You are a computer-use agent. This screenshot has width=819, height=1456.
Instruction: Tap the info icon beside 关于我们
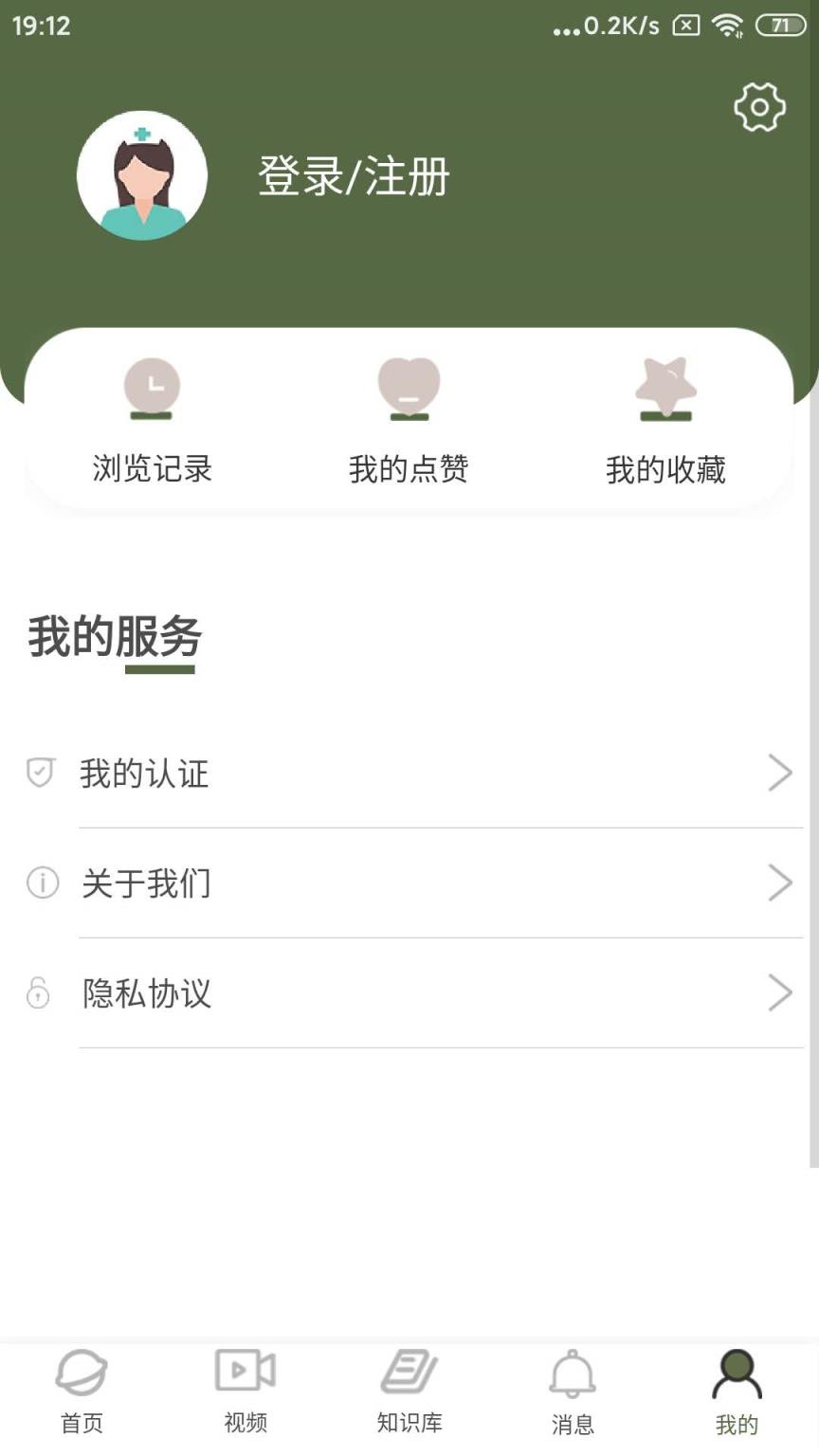40,883
